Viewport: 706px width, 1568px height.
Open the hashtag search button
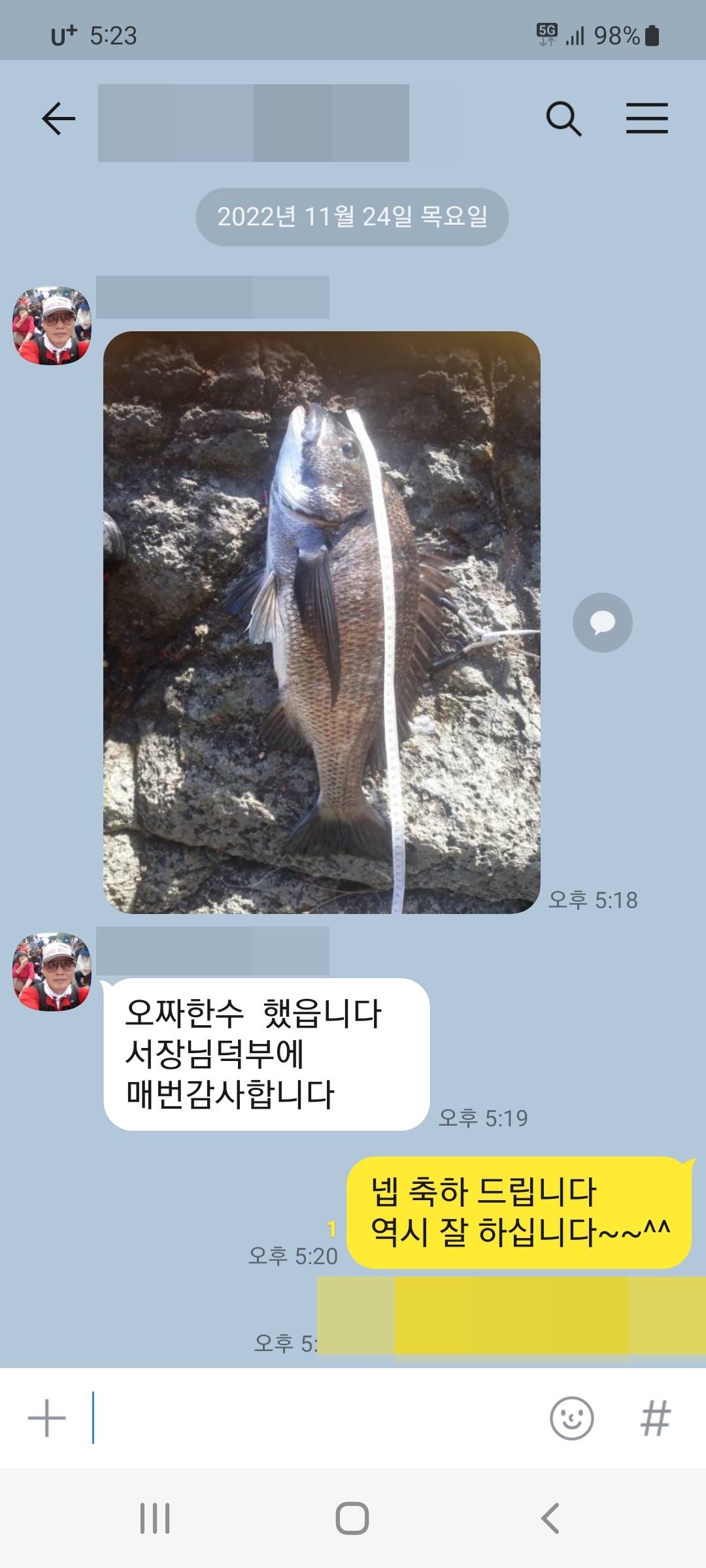pyautogui.click(x=656, y=1418)
